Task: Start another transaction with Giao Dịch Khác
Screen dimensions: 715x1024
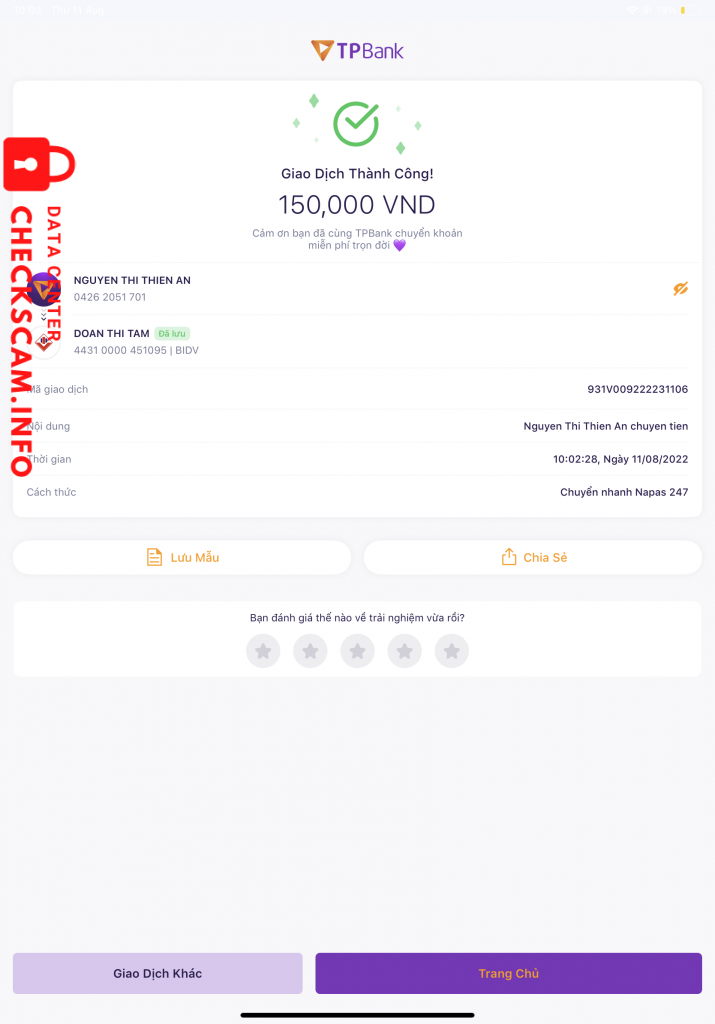Action: point(157,973)
